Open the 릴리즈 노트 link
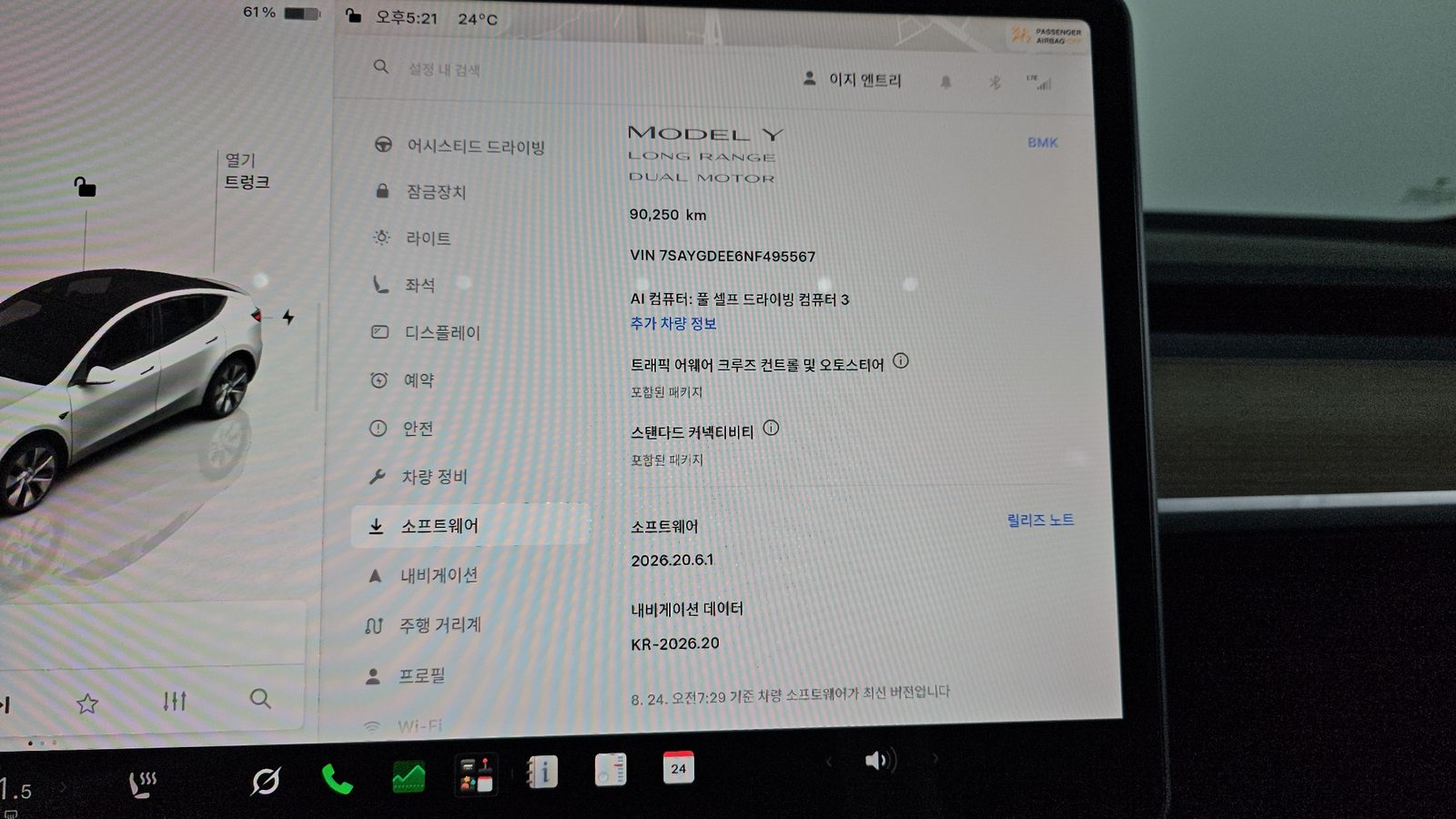 coord(1040,520)
